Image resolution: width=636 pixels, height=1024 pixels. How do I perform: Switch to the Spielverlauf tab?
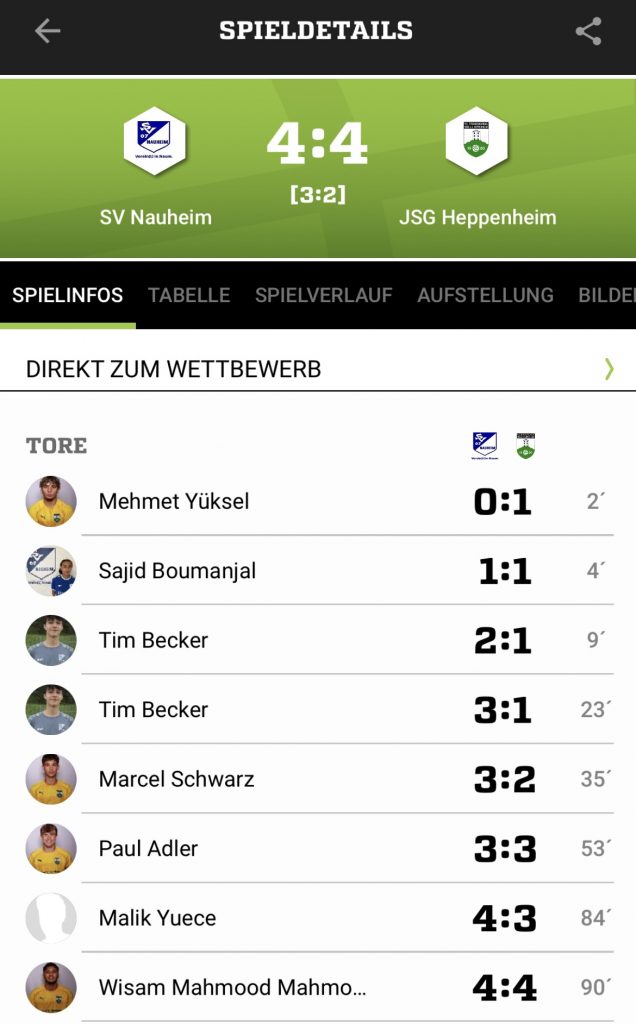coord(323,295)
